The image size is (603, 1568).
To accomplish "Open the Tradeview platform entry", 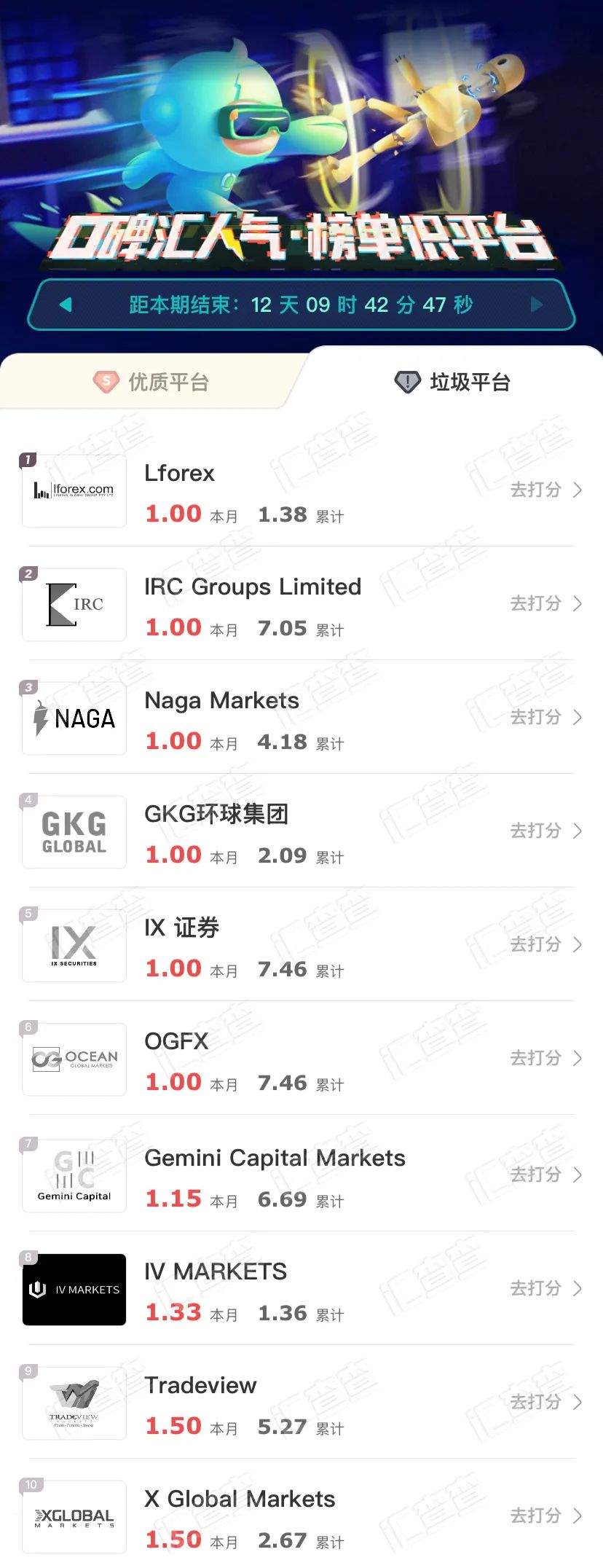I will click(200, 1386).
